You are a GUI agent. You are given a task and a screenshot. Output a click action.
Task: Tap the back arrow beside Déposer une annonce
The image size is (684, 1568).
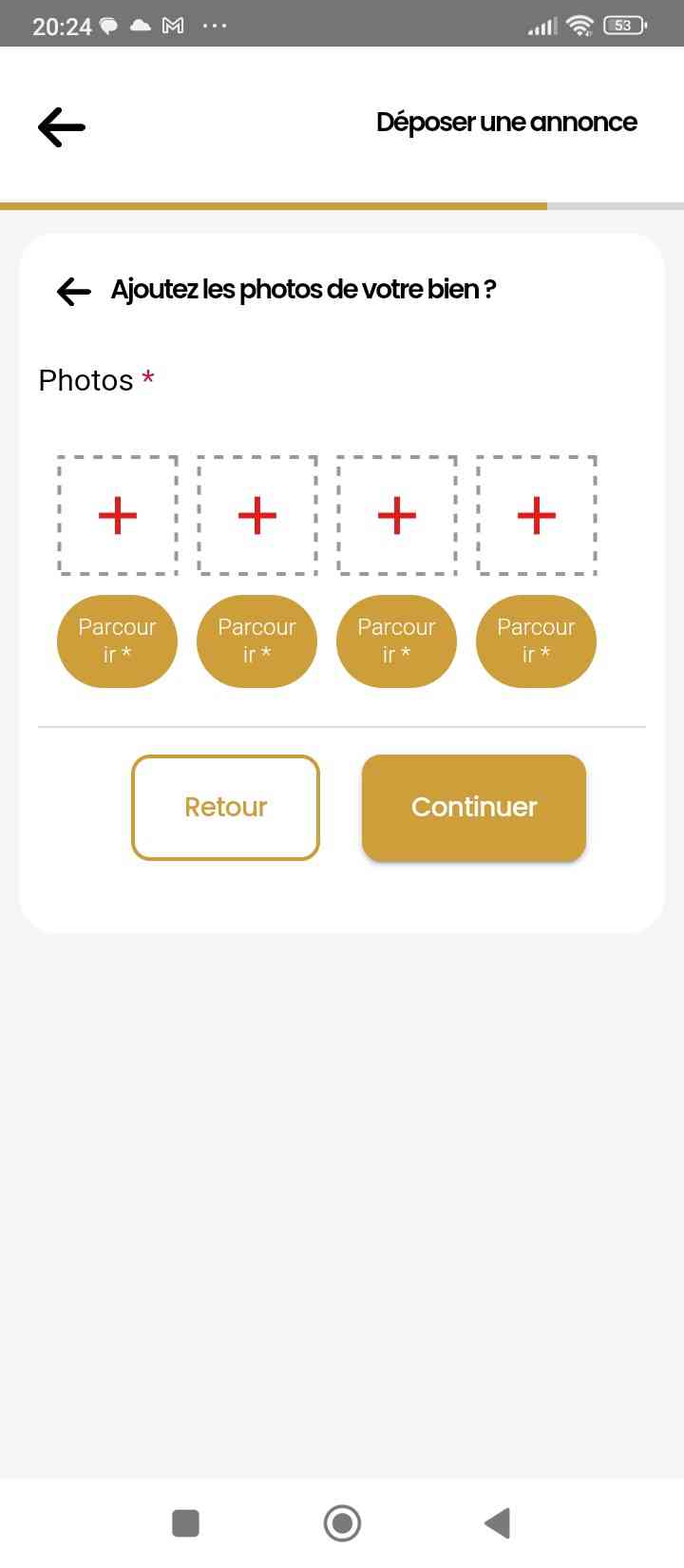coord(62,126)
